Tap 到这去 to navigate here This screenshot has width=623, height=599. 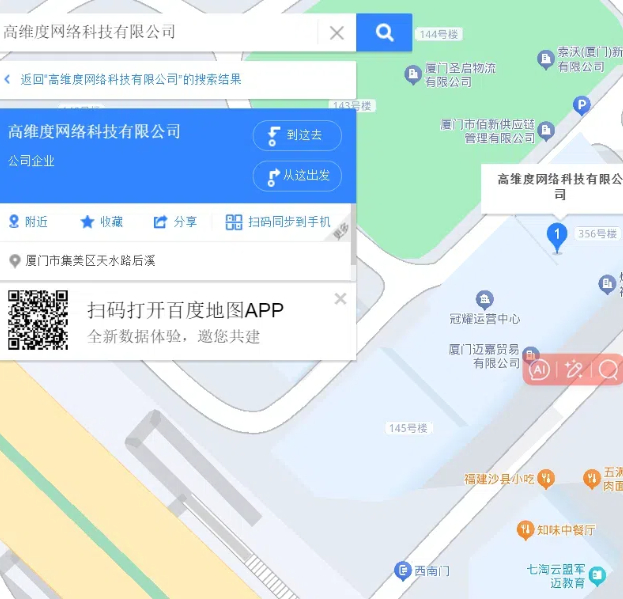click(x=297, y=135)
